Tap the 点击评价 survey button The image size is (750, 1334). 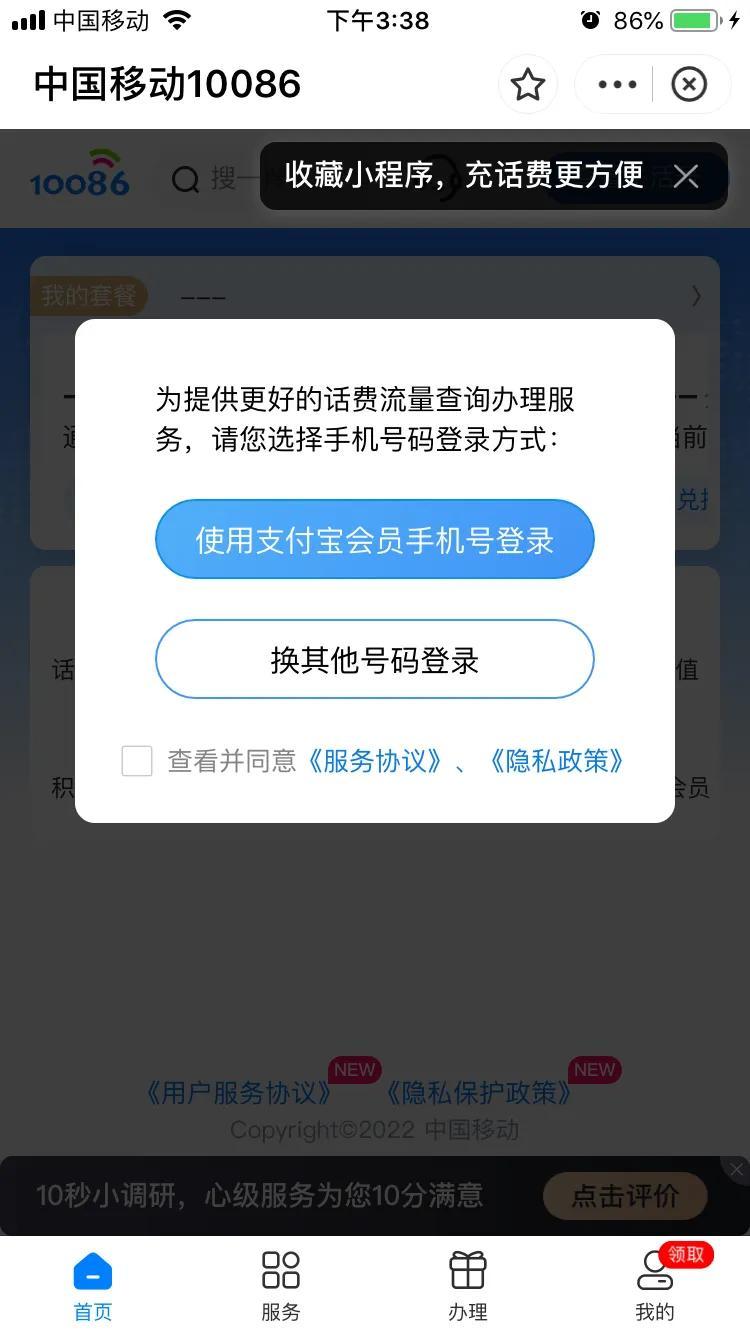pos(625,1195)
